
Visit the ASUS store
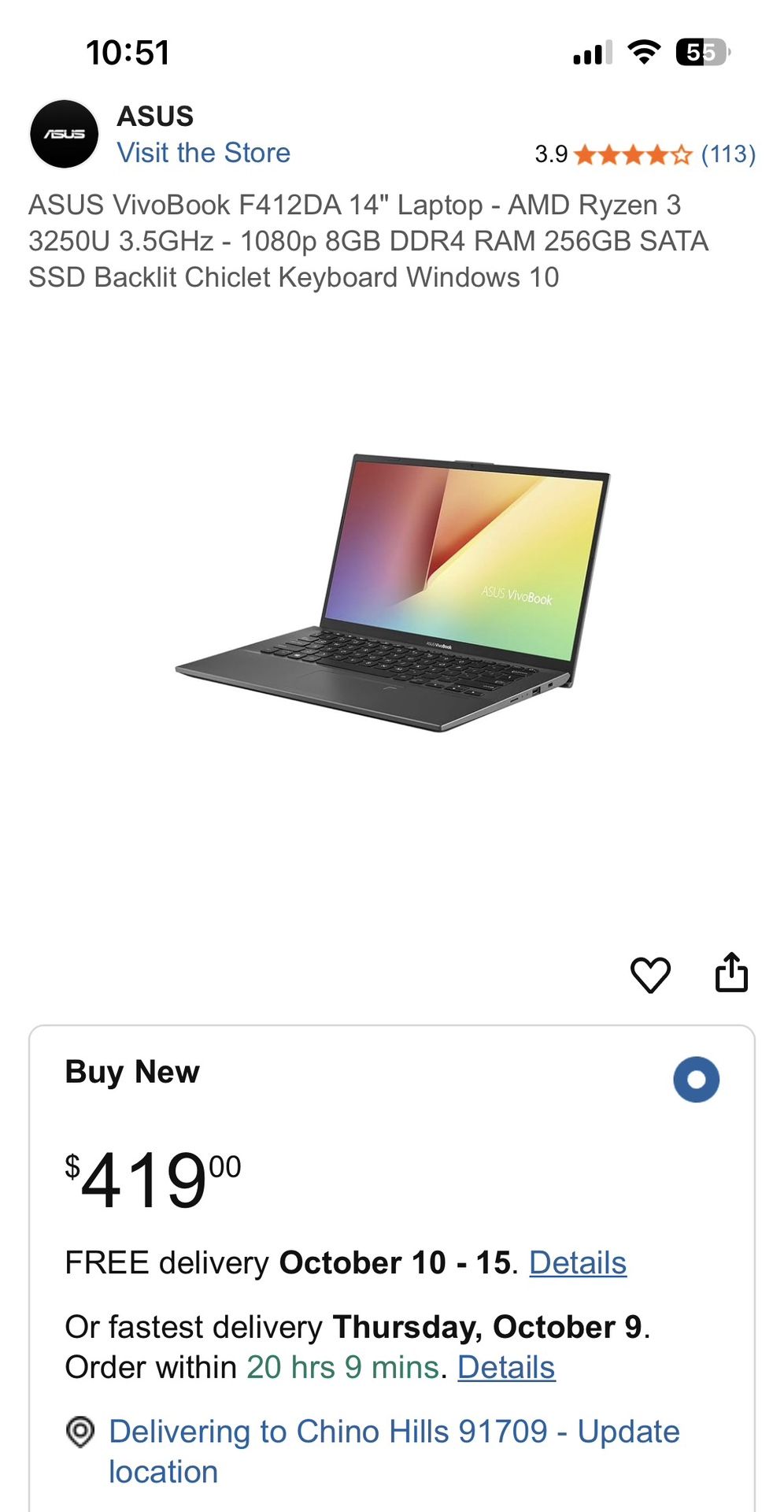pyautogui.click(x=203, y=153)
